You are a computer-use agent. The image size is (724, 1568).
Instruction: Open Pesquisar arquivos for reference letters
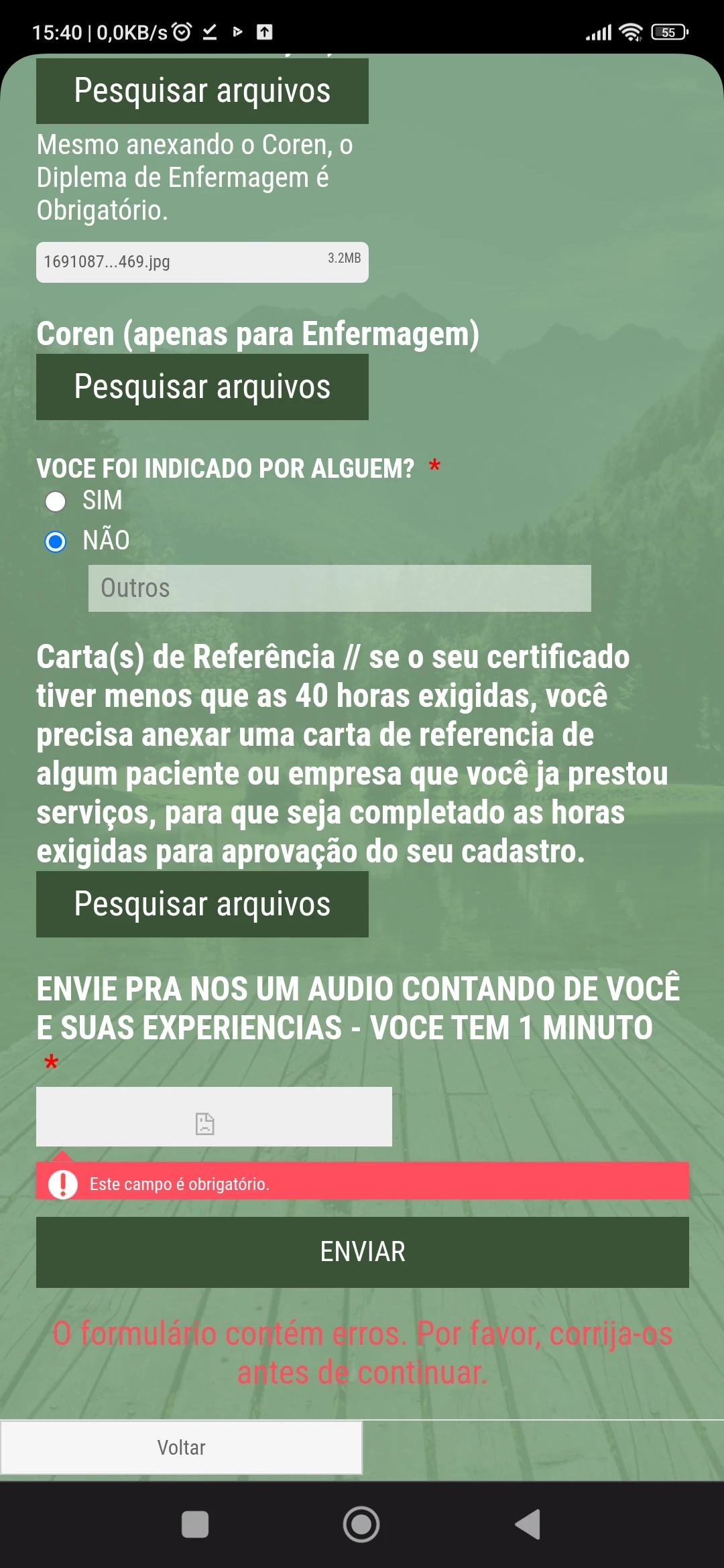tap(202, 905)
